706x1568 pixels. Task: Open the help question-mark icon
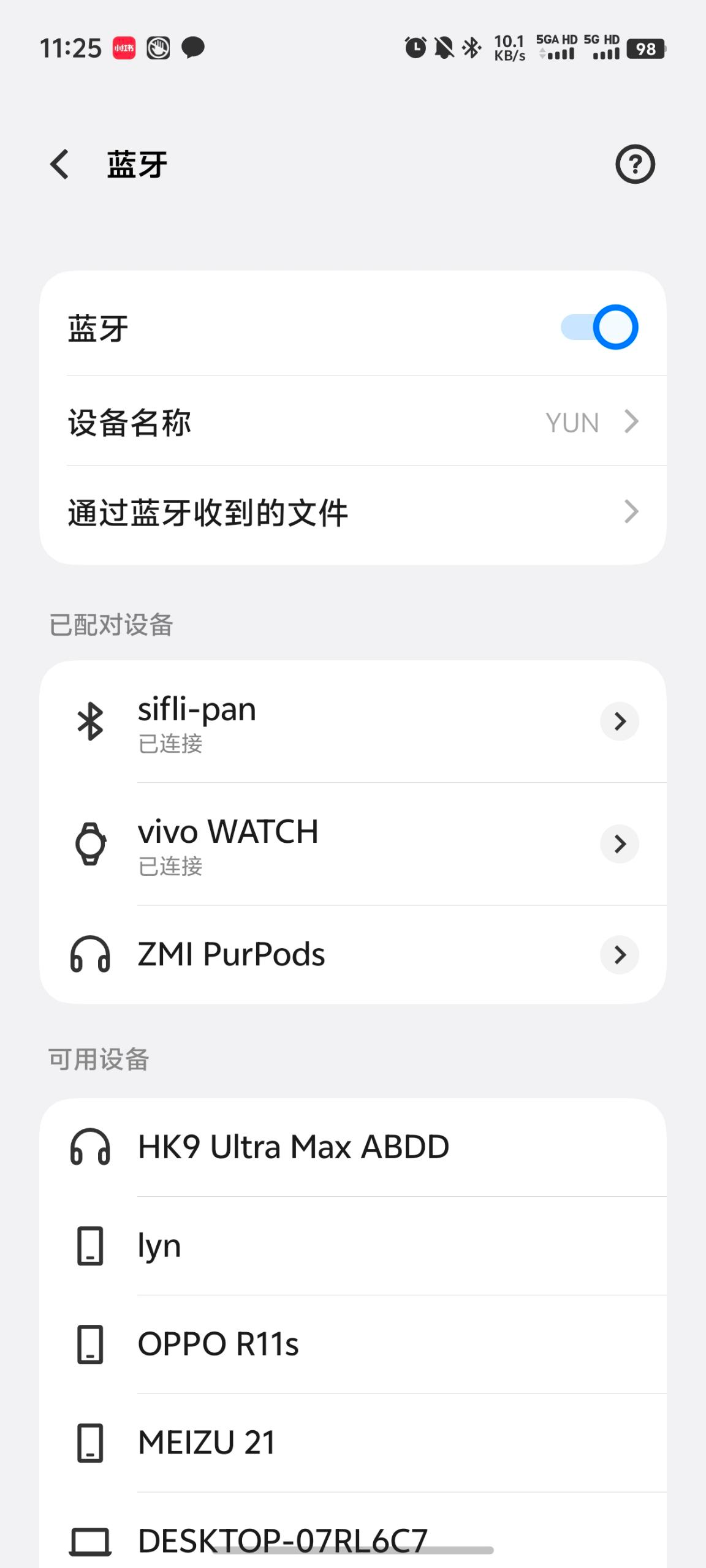coord(635,164)
